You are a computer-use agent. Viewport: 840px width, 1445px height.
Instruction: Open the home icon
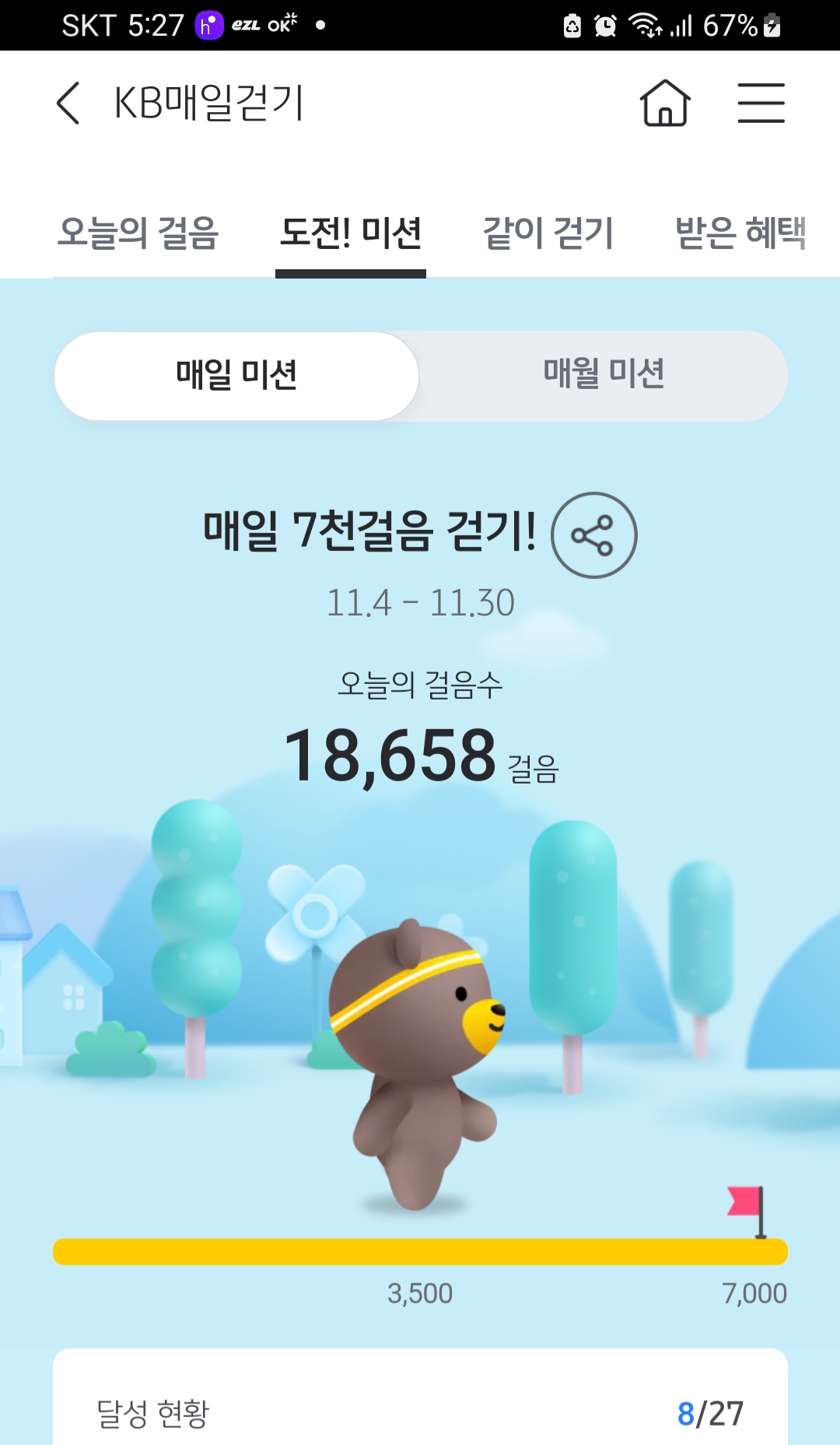[x=665, y=103]
